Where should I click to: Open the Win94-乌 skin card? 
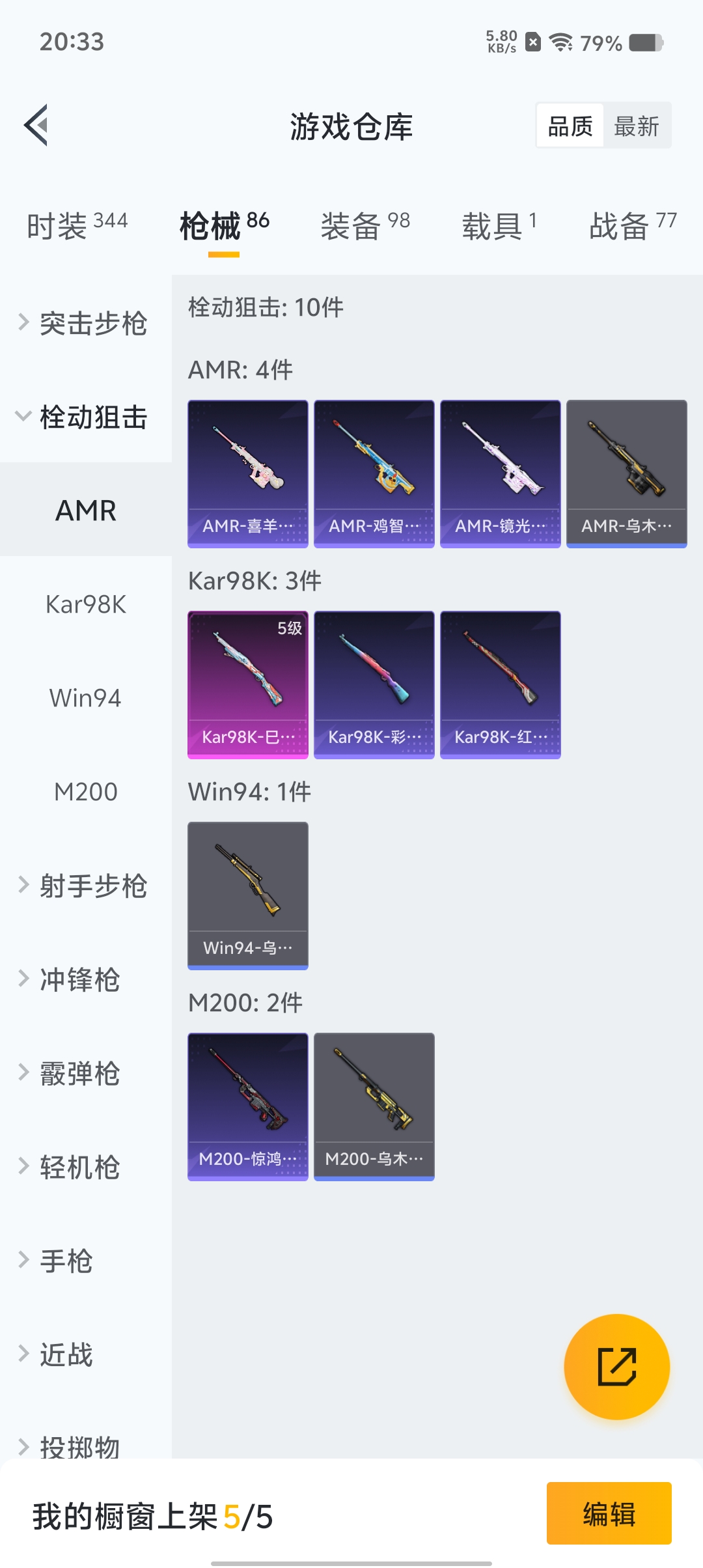pos(247,895)
